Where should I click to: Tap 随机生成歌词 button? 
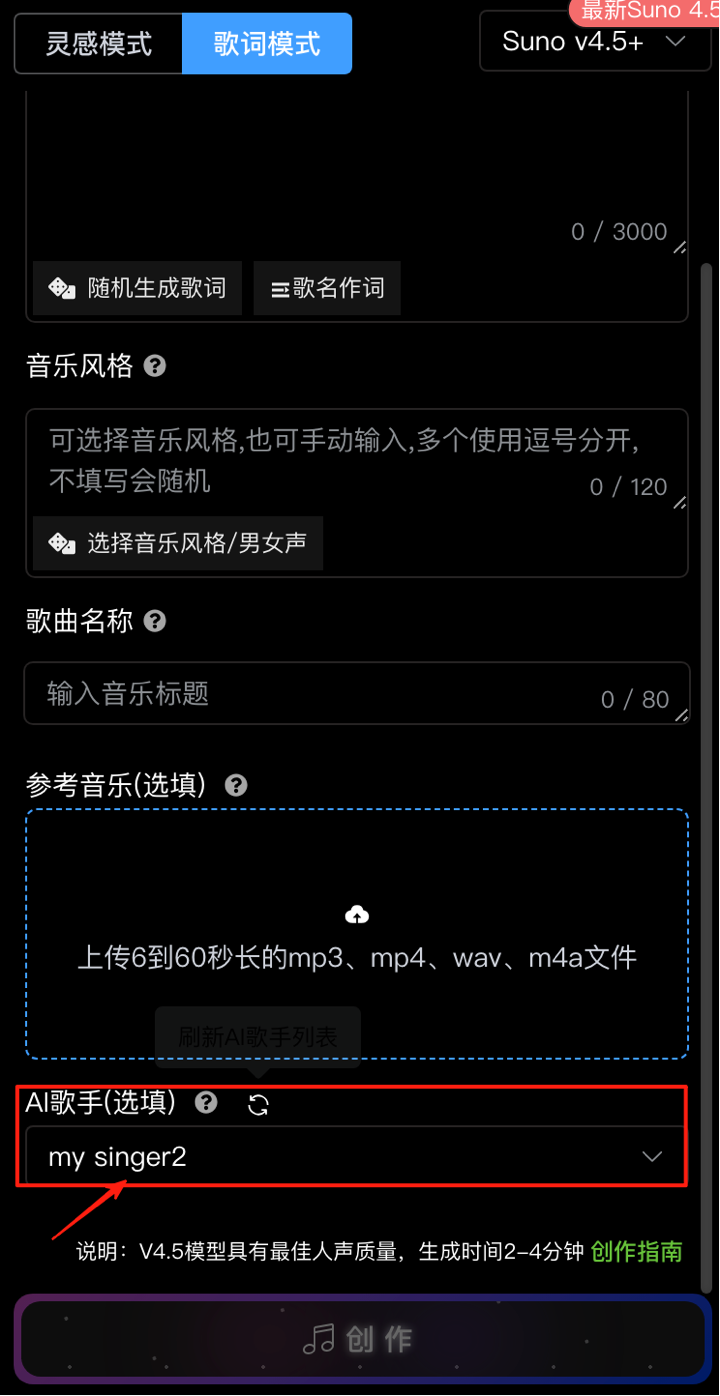pos(138,289)
